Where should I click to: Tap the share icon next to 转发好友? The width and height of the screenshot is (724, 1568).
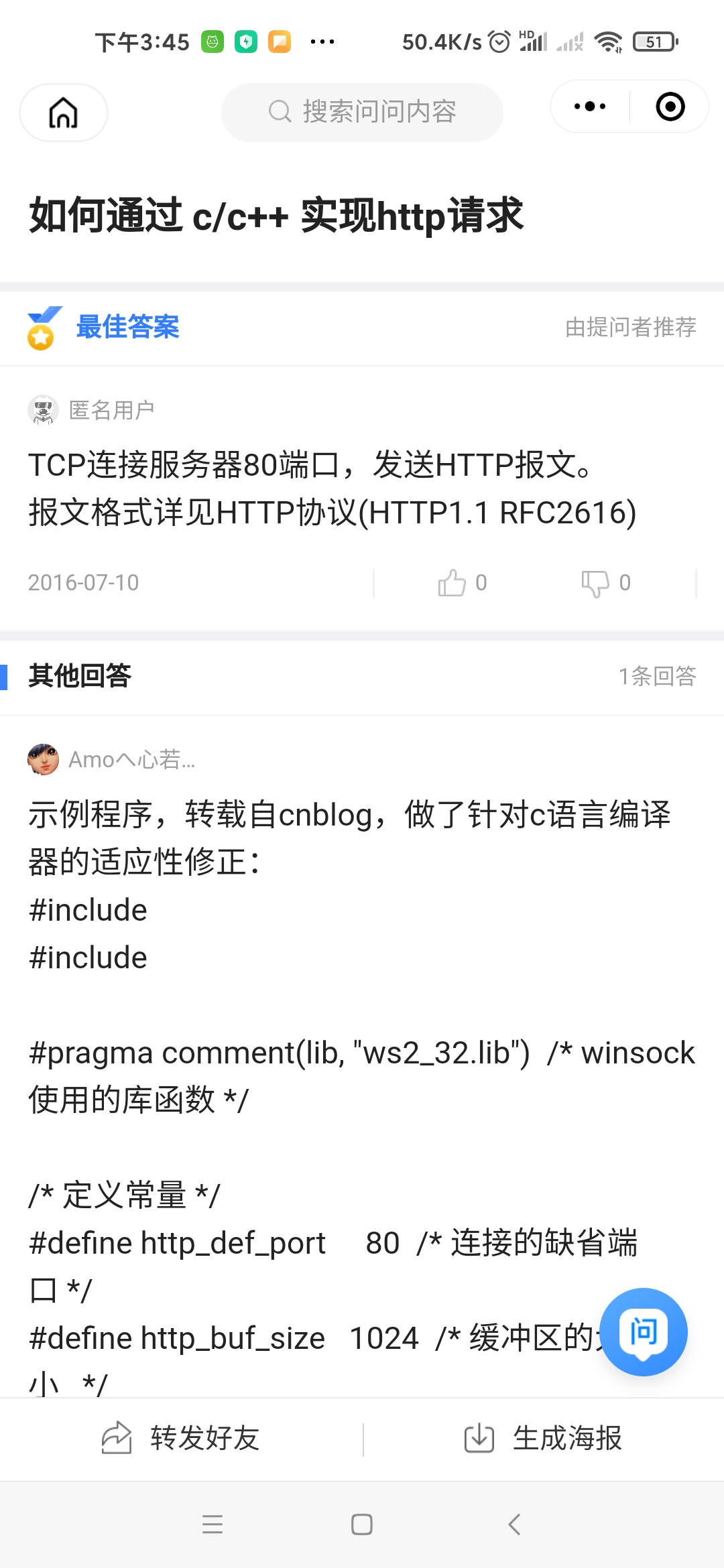[x=117, y=1439]
